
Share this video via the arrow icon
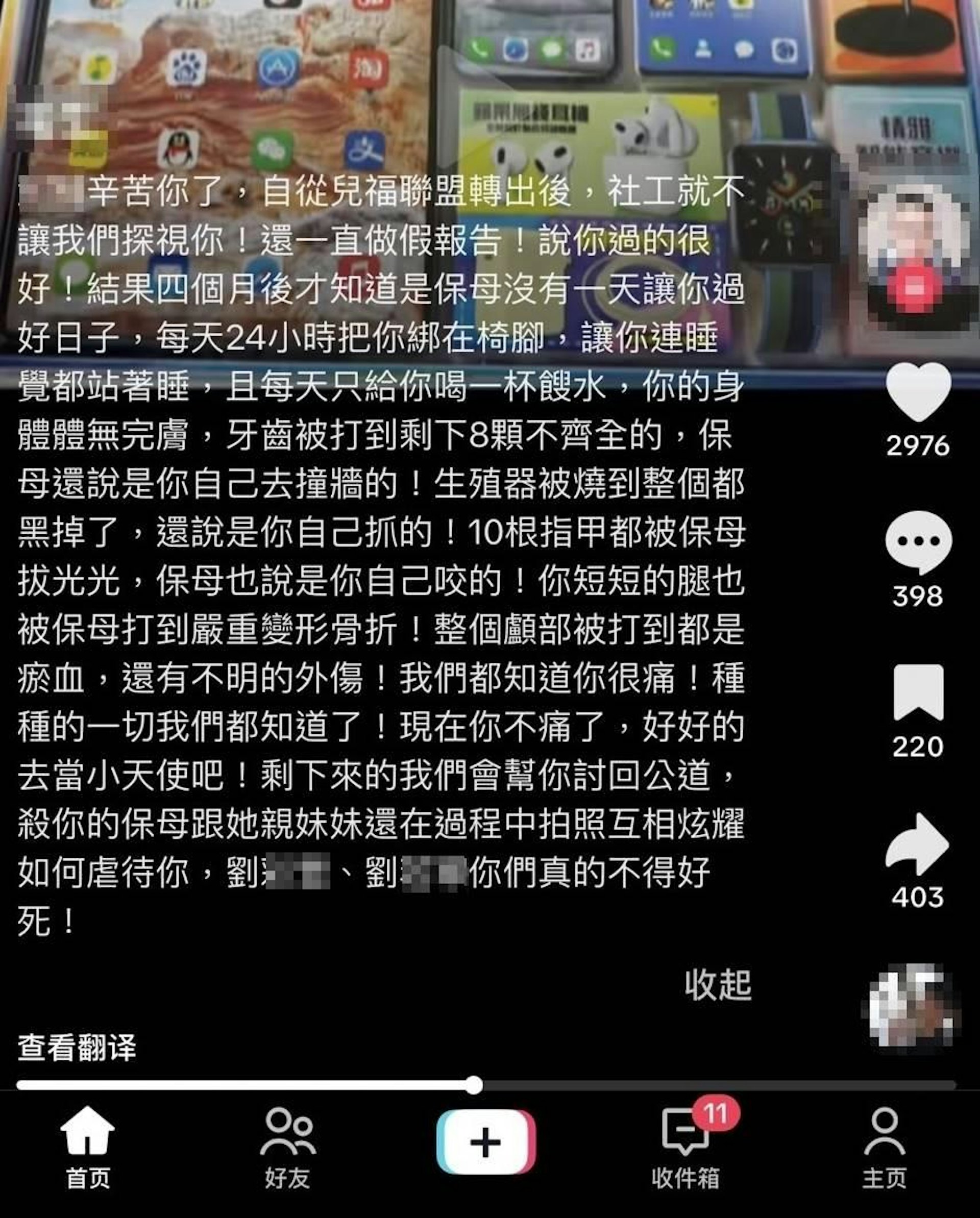(918, 844)
